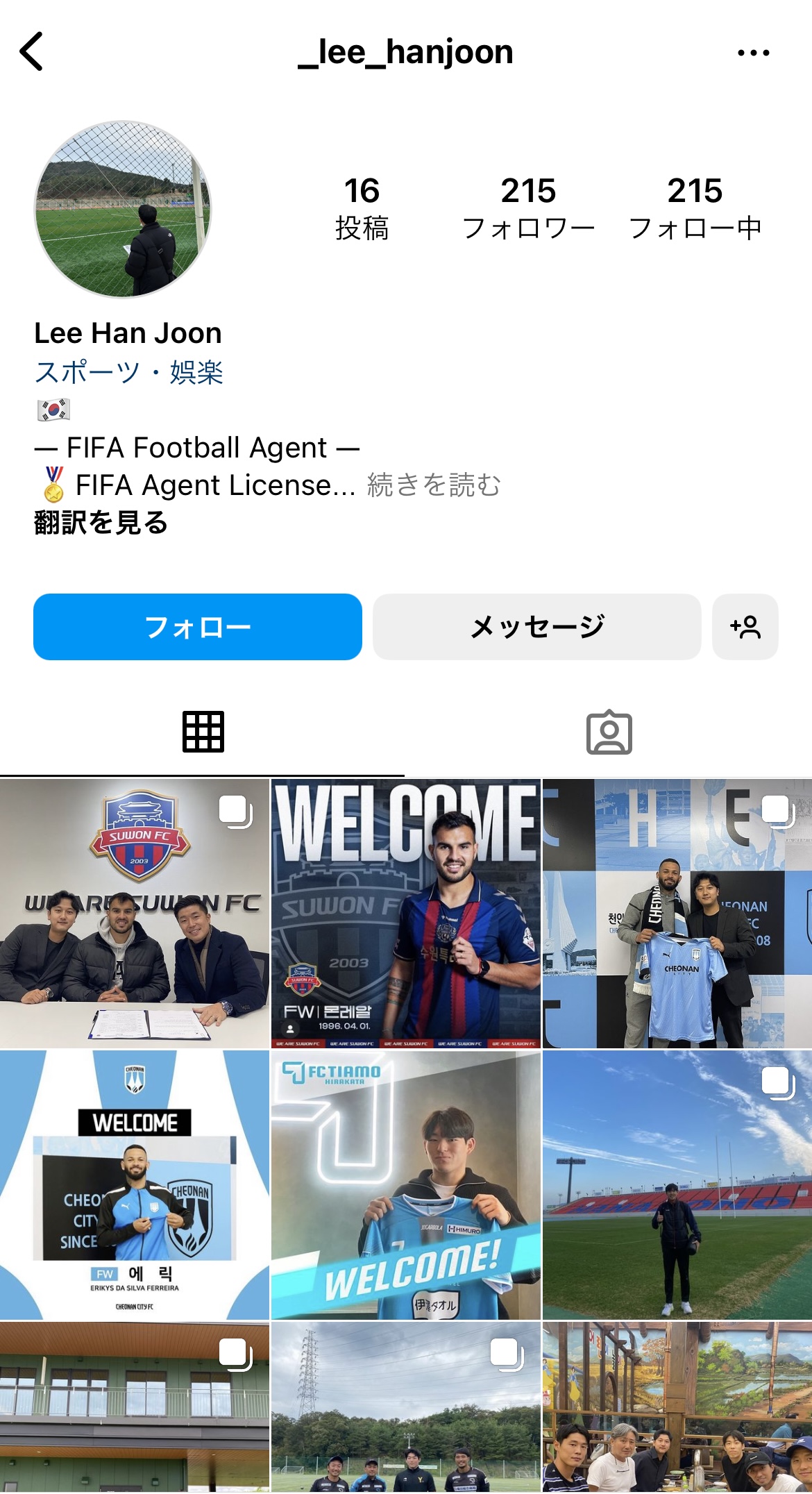Show suggested accounts with add-person icon
Screen dimensions: 812x1494
tap(745, 627)
